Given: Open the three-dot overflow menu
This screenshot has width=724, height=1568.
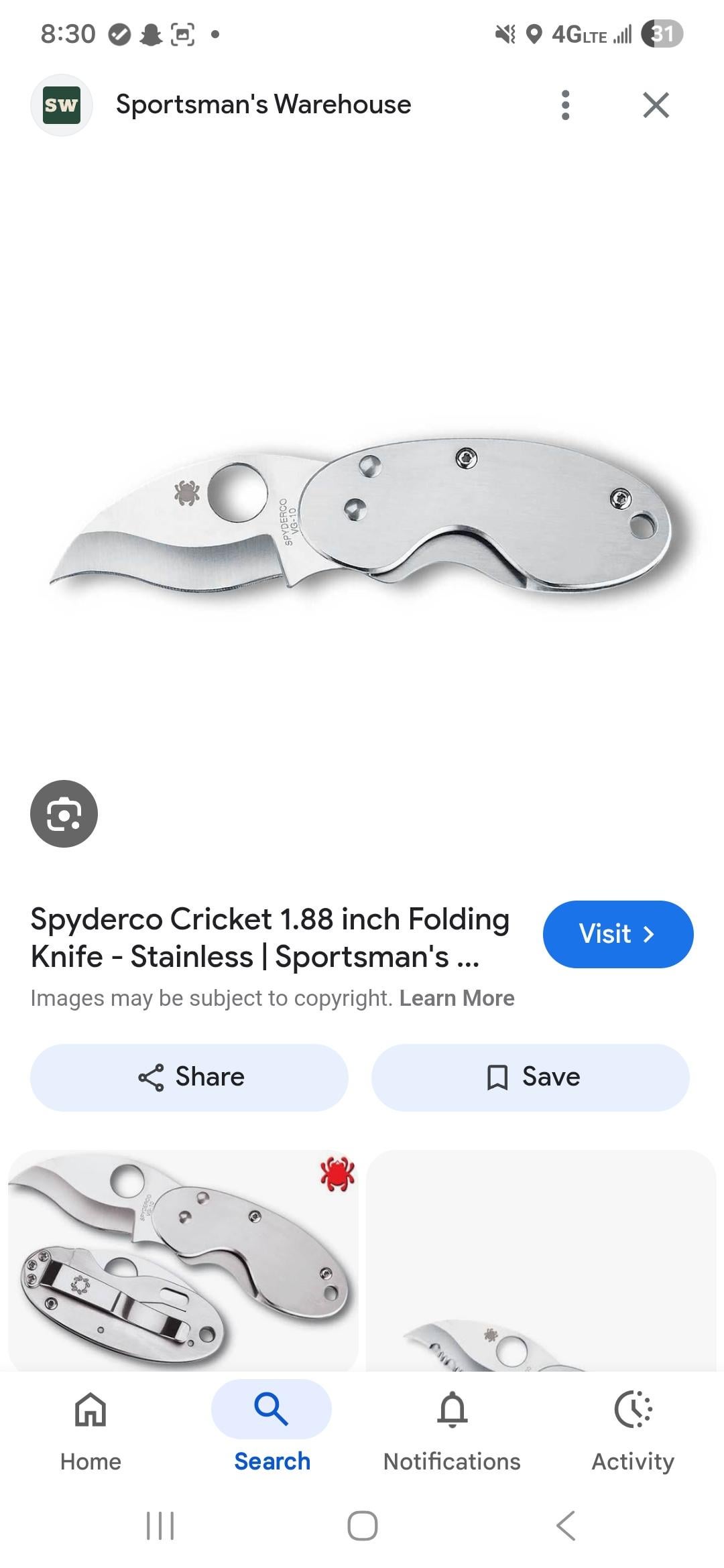Looking at the screenshot, I should pyautogui.click(x=565, y=105).
